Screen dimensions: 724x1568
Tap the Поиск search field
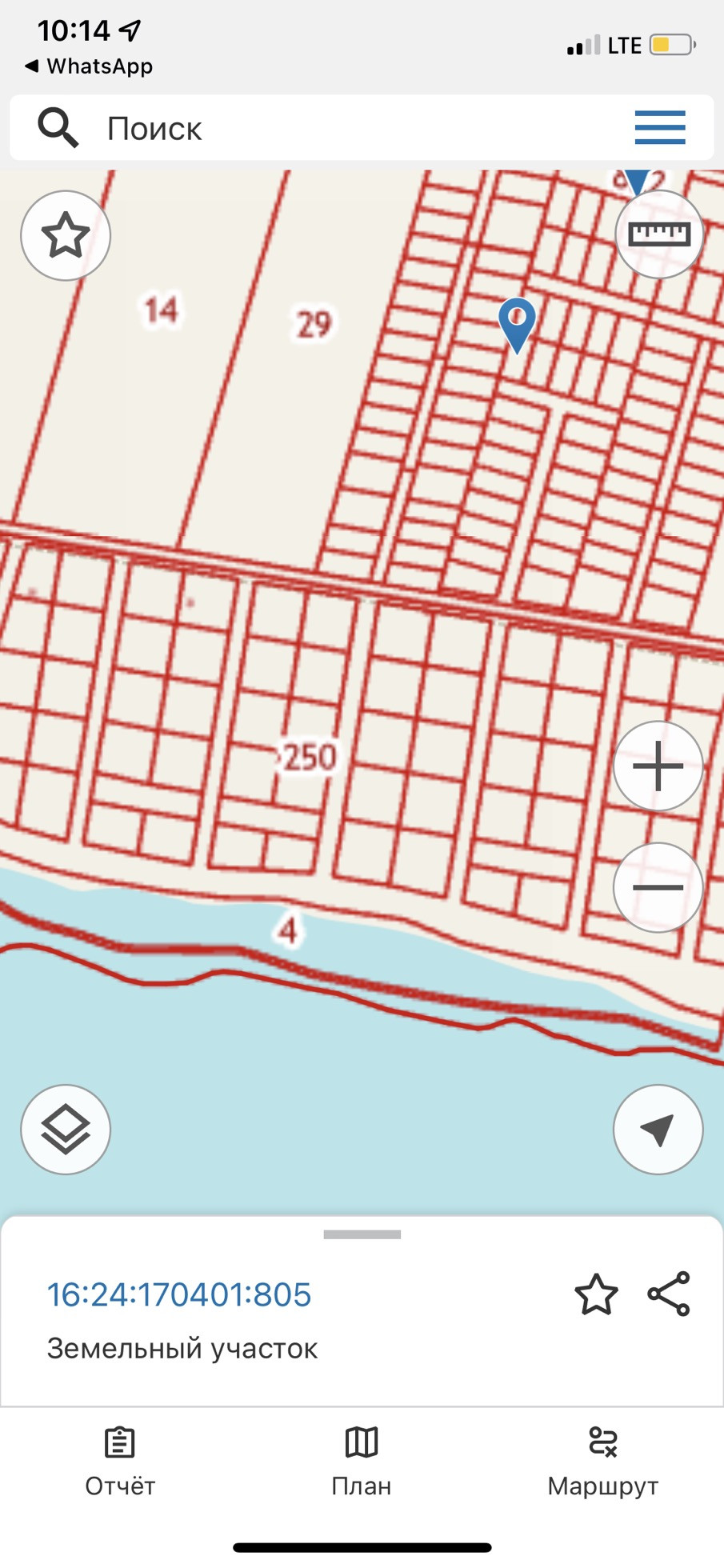320,128
